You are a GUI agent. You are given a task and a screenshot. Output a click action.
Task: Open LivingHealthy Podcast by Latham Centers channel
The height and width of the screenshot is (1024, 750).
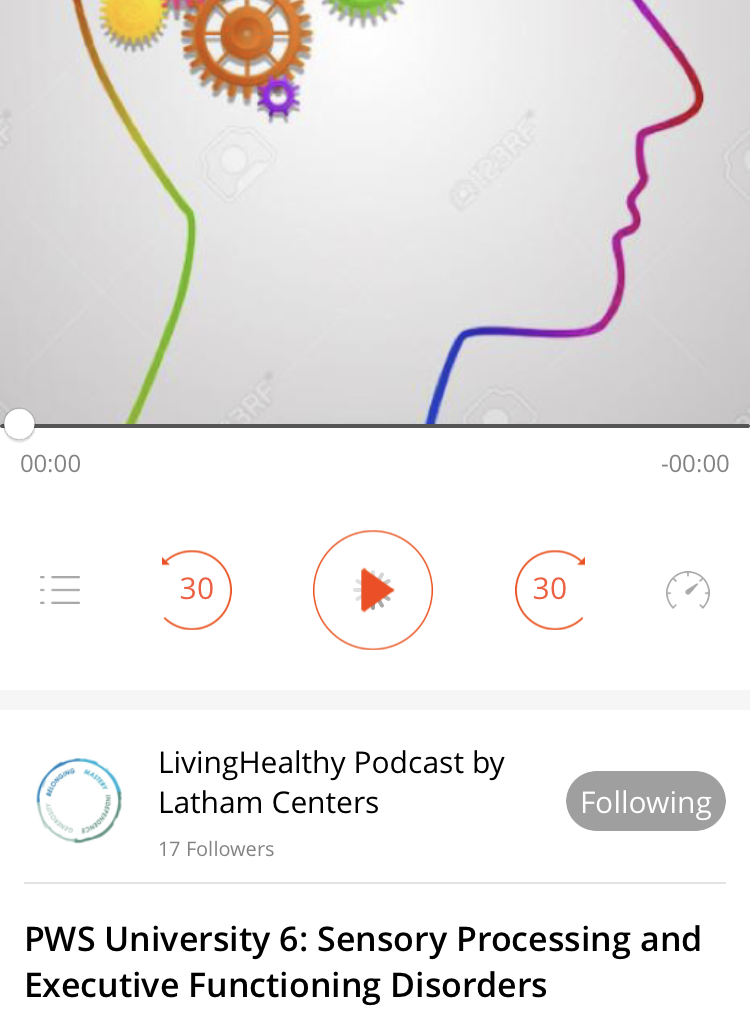click(331, 782)
